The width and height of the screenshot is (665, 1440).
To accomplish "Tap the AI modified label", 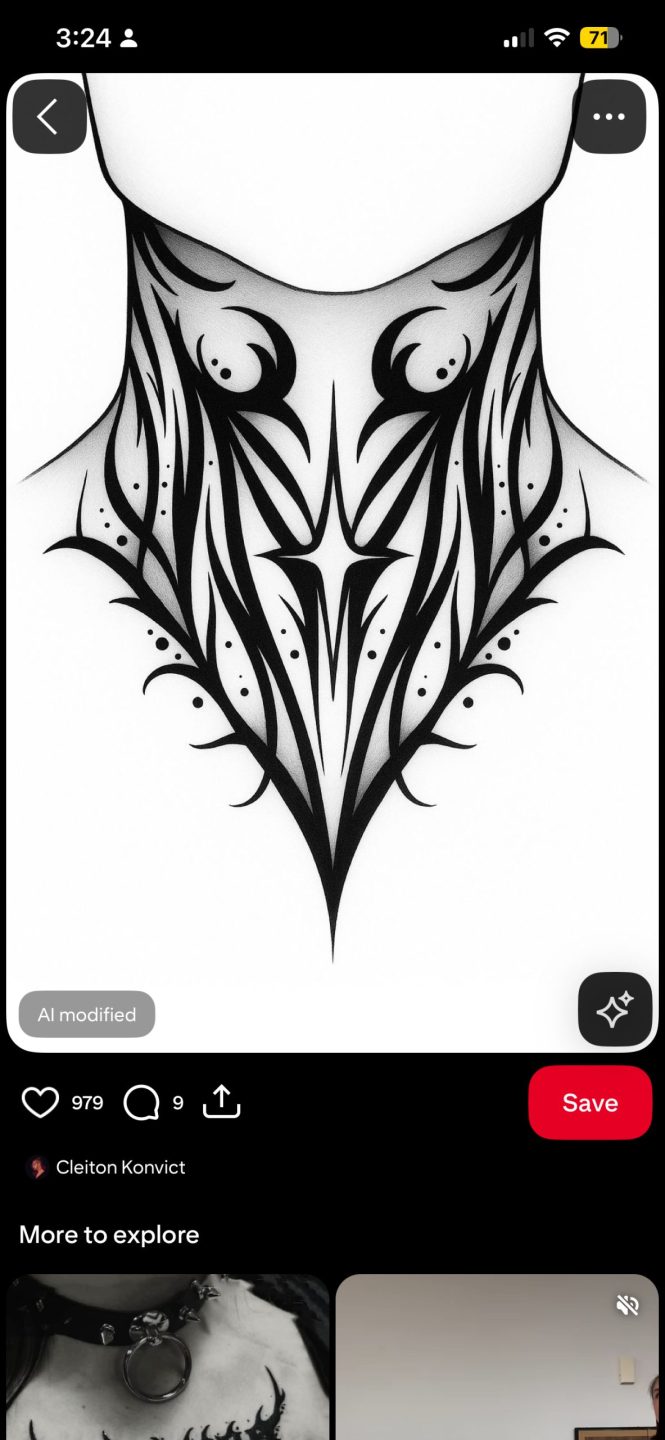I will click(x=87, y=1014).
